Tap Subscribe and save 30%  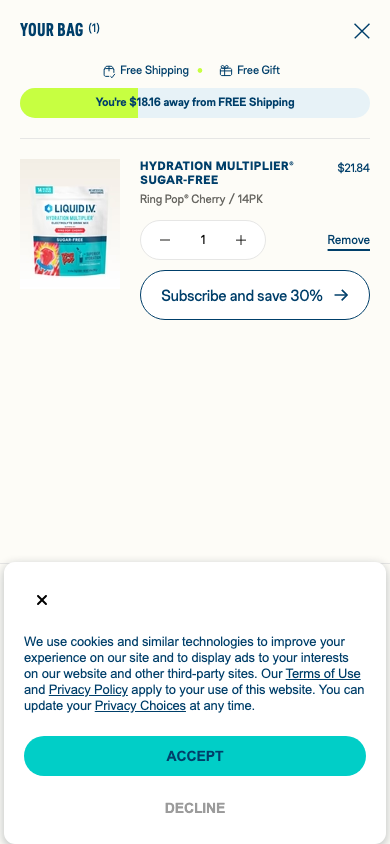point(255,295)
